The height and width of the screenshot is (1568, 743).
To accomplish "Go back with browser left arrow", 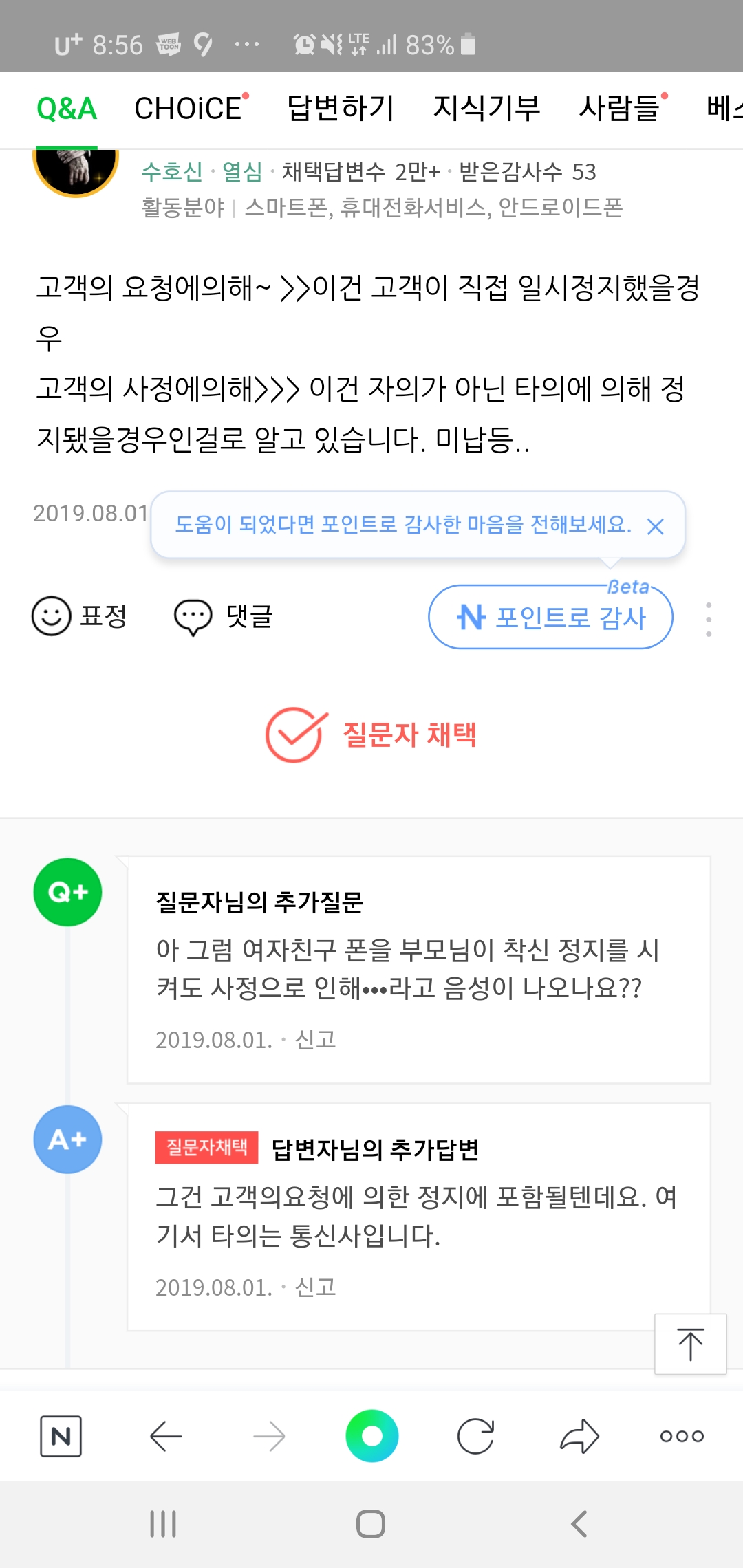I will (x=165, y=1436).
